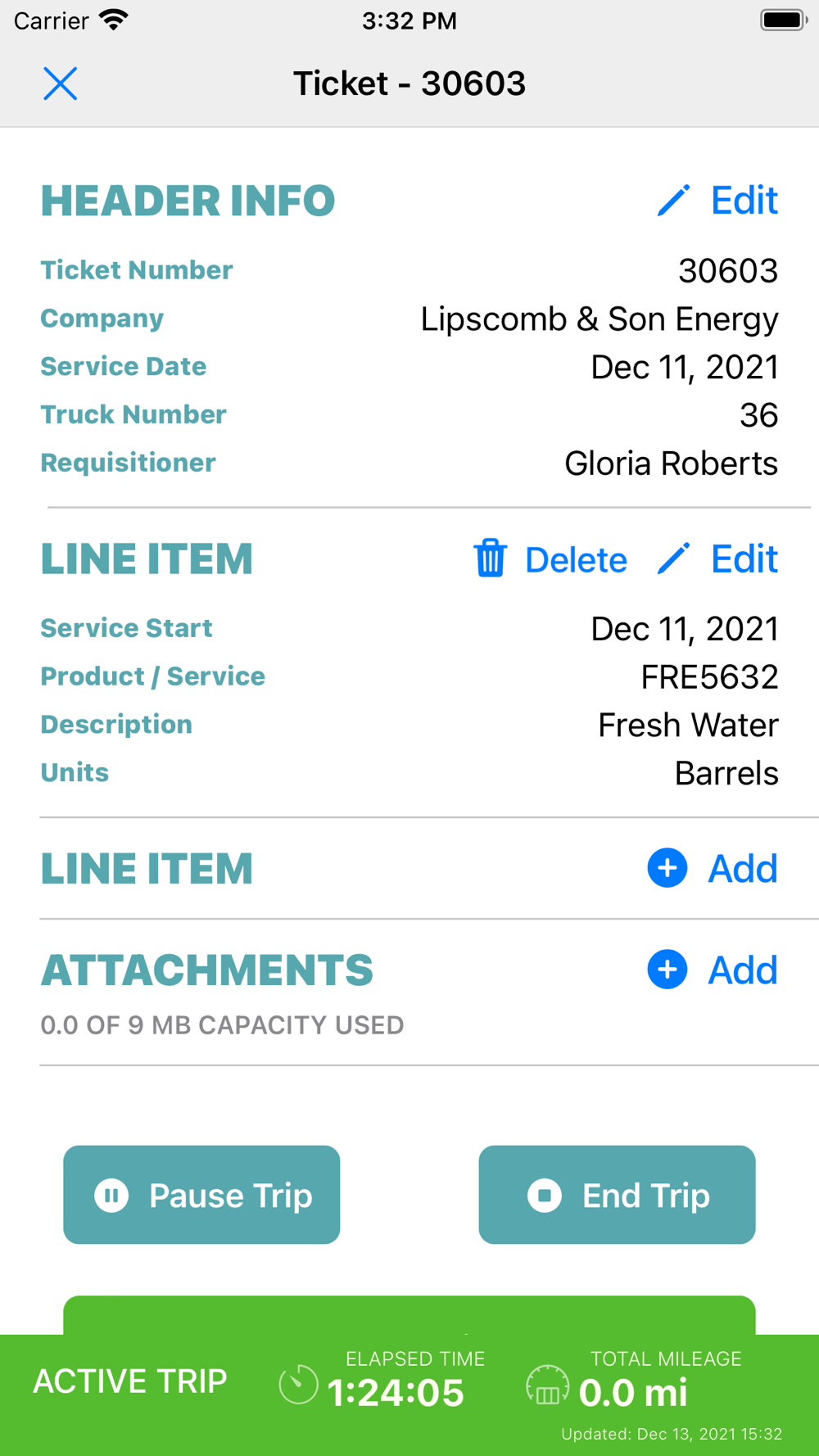Add an attachment

(x=713, y=970)
